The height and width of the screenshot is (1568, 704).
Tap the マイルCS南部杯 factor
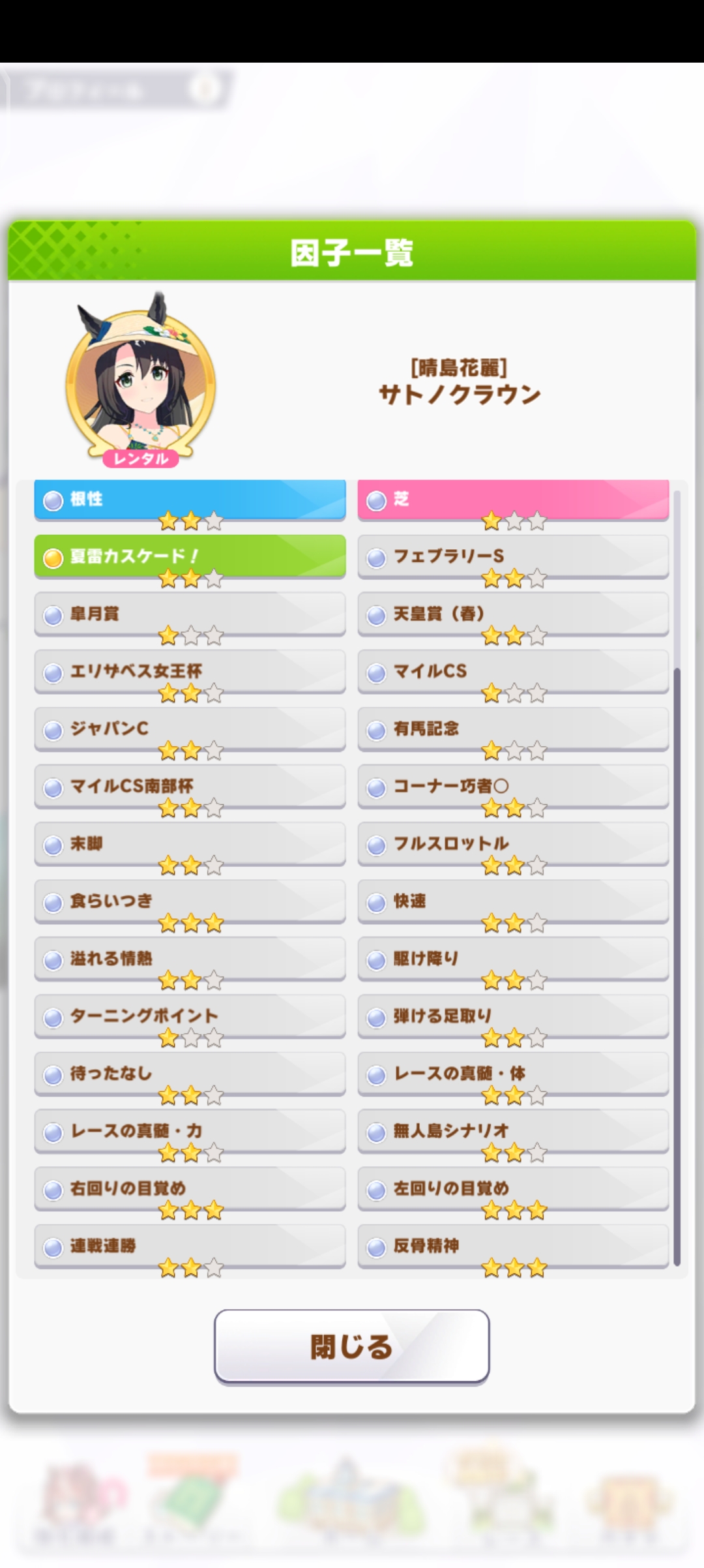point(190,786)
